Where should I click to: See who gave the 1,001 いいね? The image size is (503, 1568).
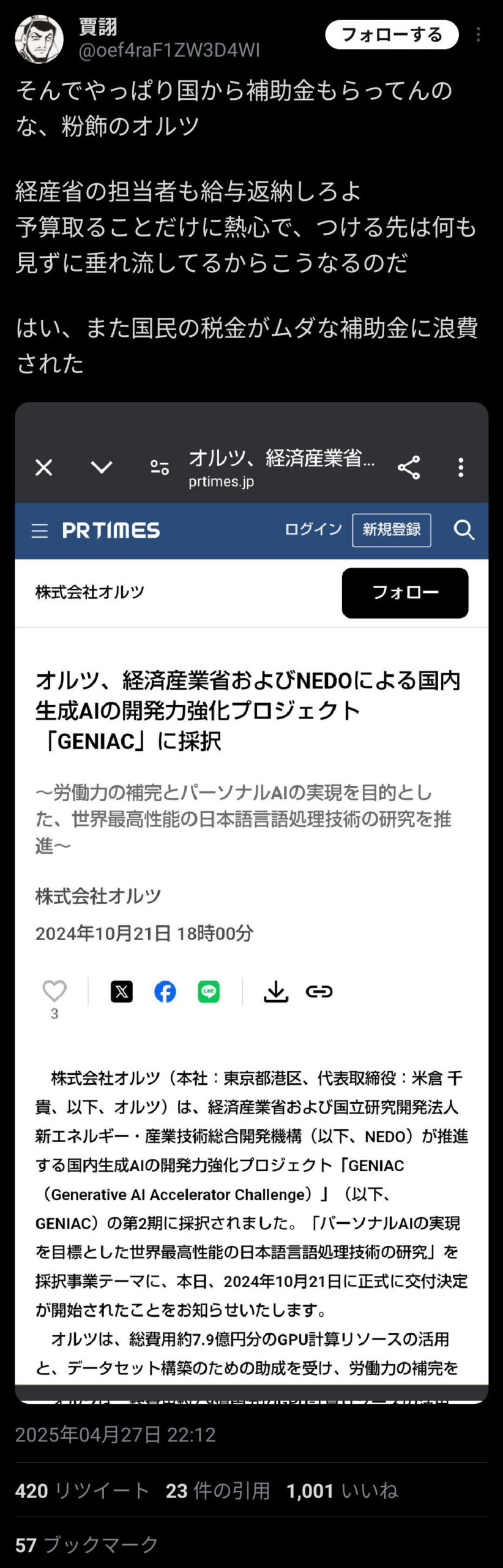click(341, 1490)
